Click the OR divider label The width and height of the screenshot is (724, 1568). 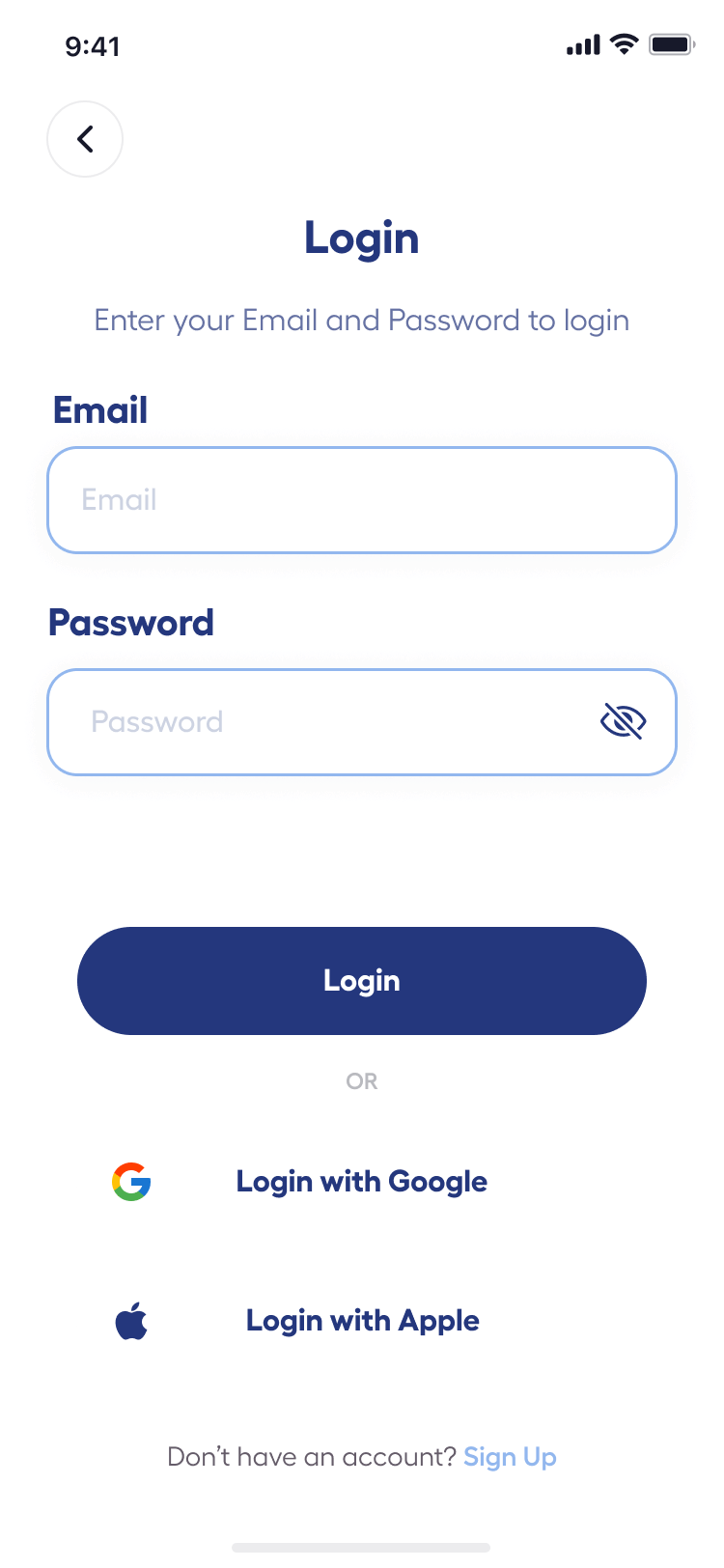[x=362, y=1080]
